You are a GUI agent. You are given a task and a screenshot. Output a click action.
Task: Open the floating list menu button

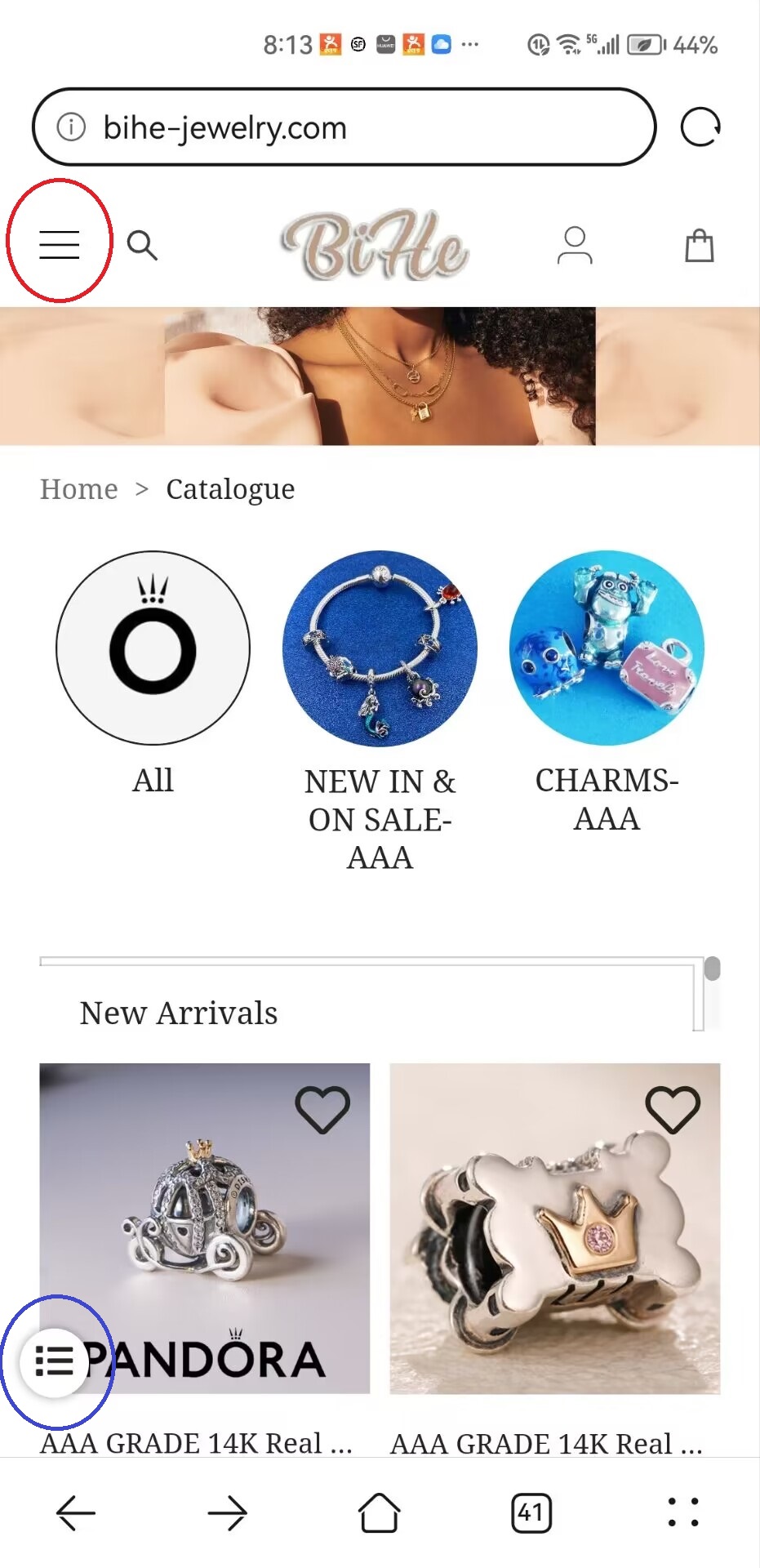coord(55,1361)
